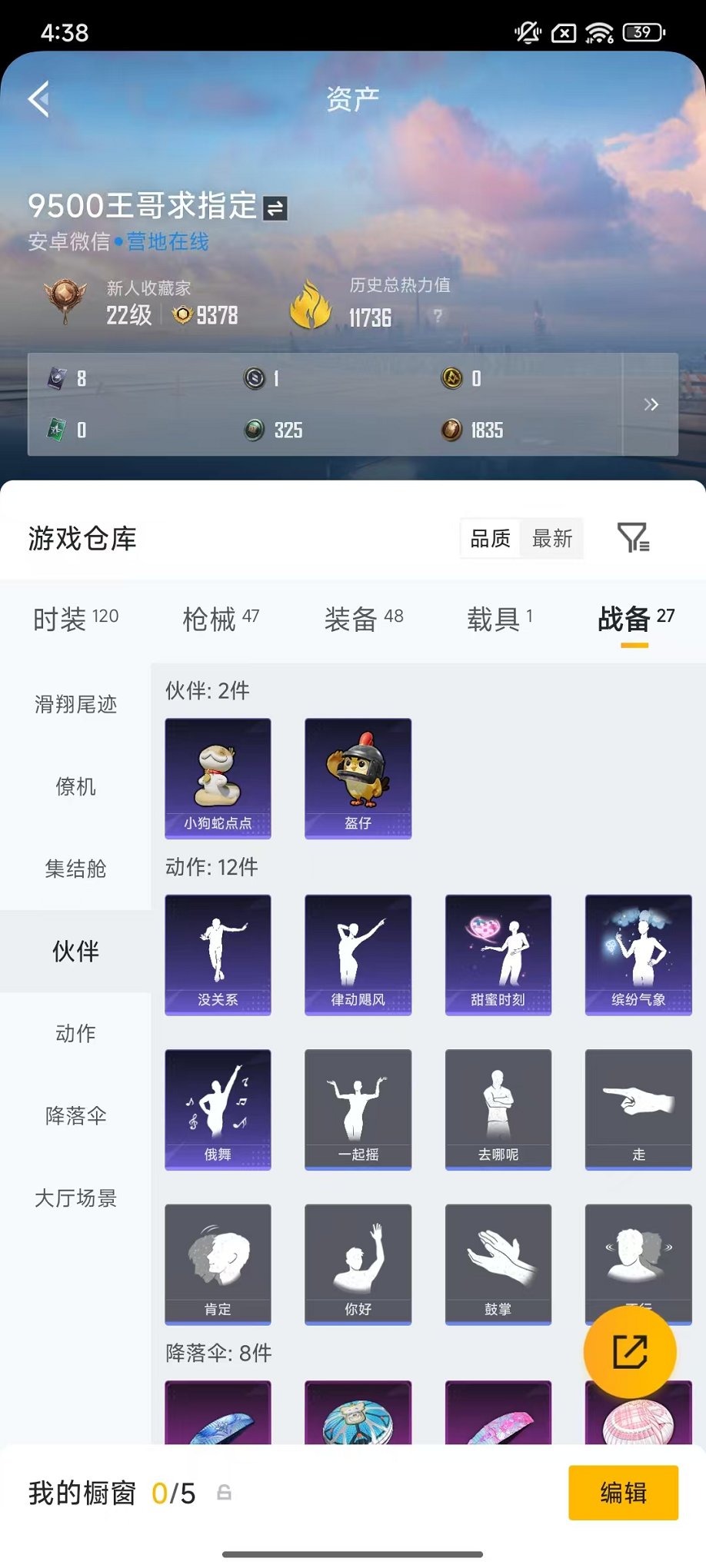Select 僚机 in the side list
Image resolution: width=706 pixels, height=1568 pixels.
[75, 786]
